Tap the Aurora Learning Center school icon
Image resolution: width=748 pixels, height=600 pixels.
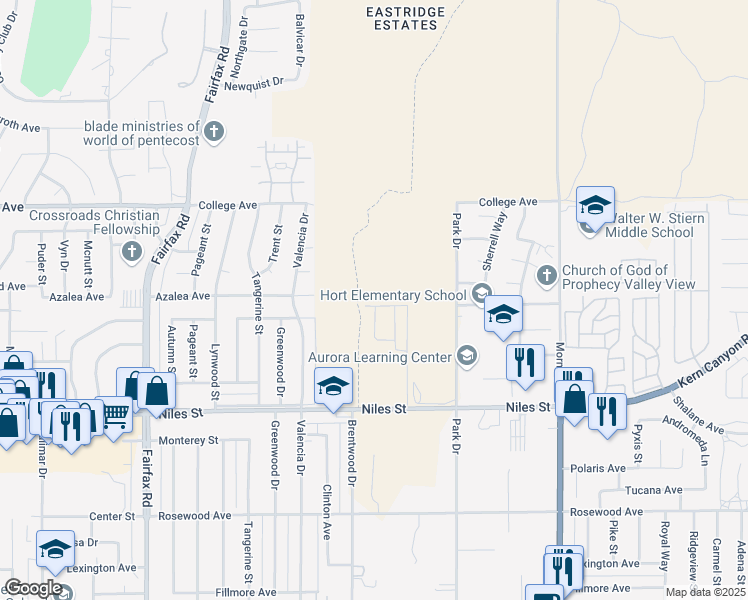coord(467,356)
